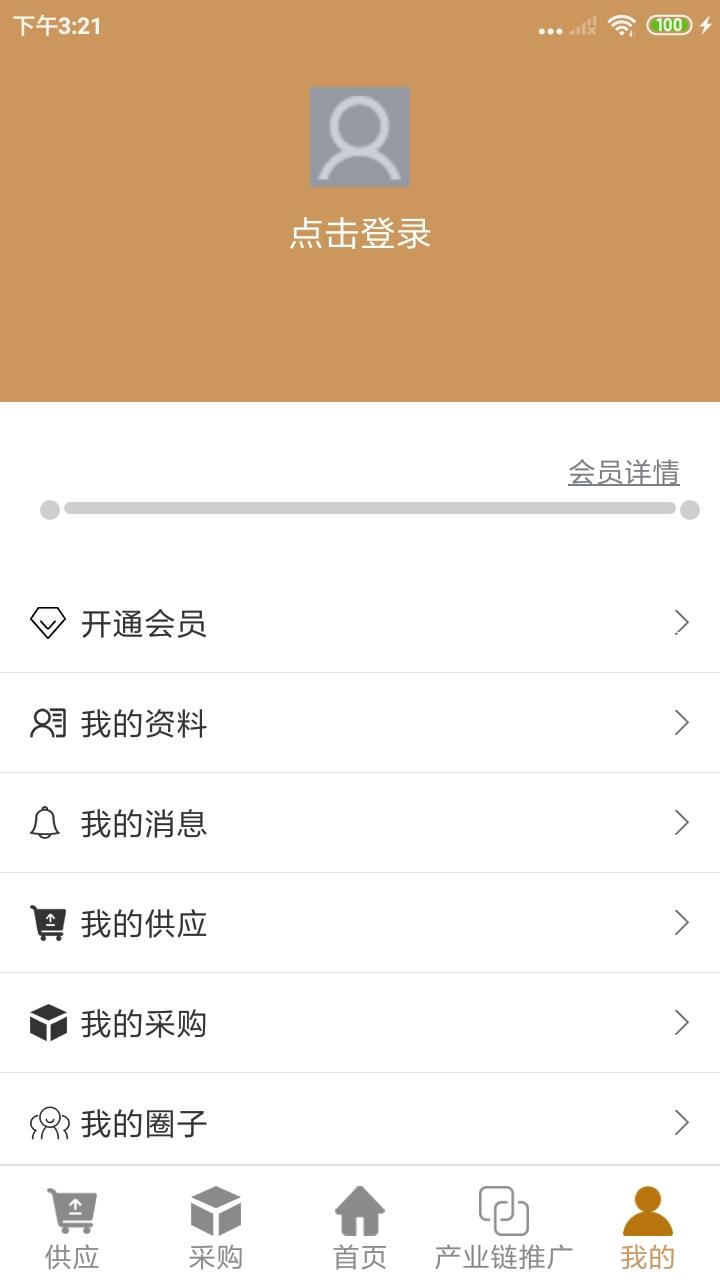This screenshot has width=720, height=1280.
Task: Open the 产业链推广 tab
Action: pos(503,1226)
